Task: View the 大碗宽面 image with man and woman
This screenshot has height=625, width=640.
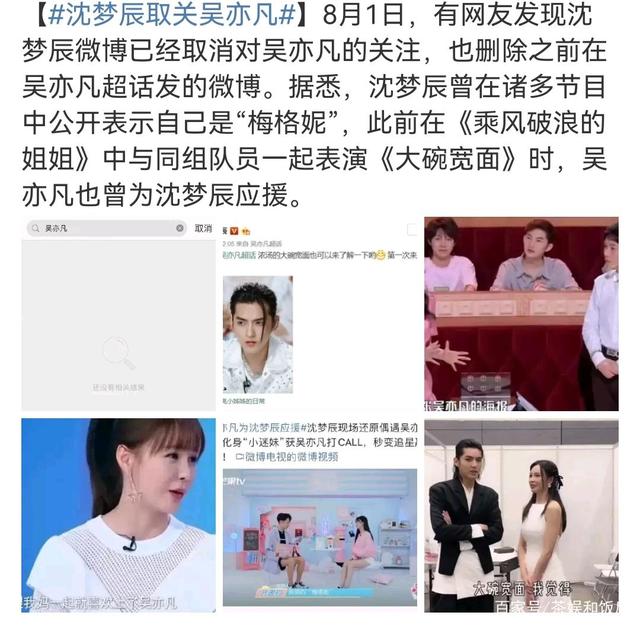Action: coord(520,516)
